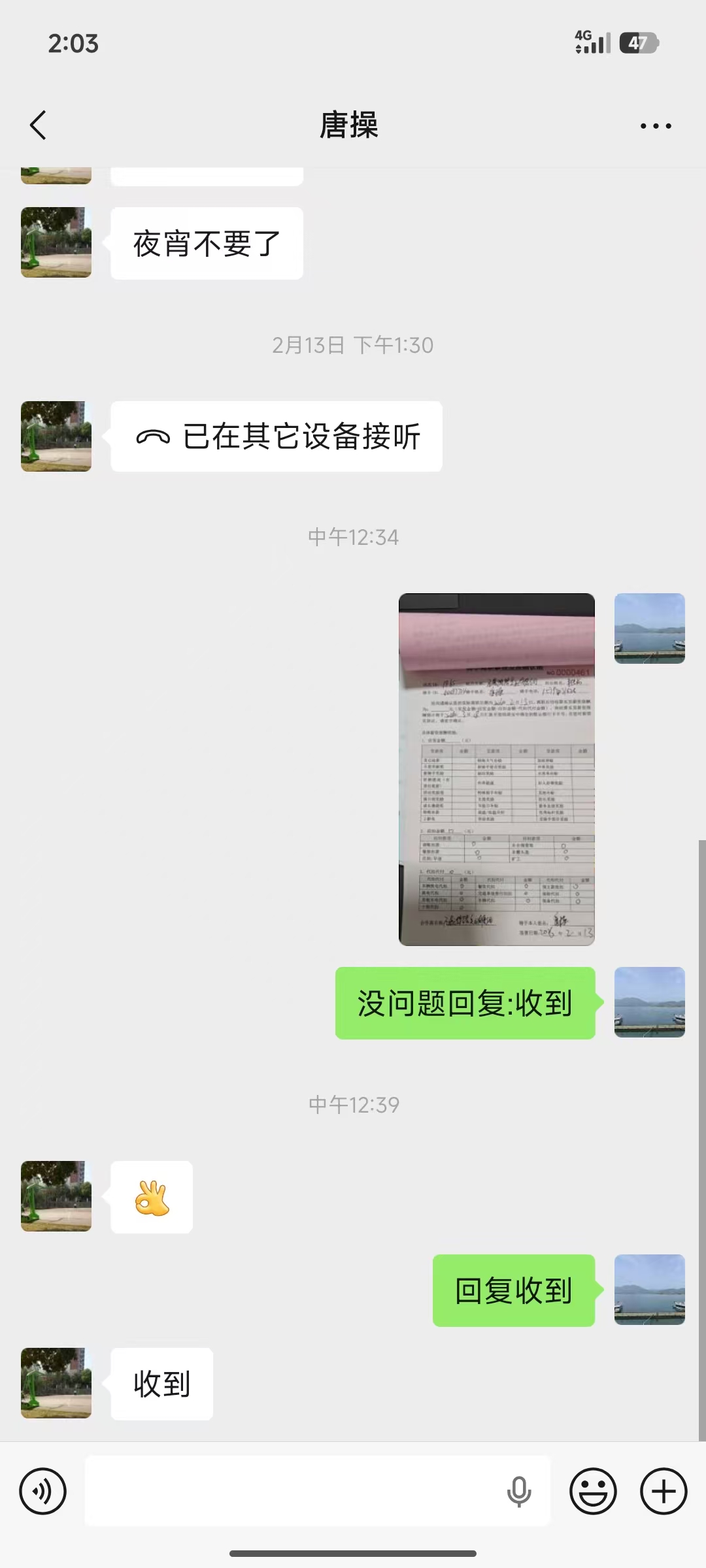Screen dimensions: 706x1568
Task: Open the chat info overflow menu
Action: pos(656,125)
